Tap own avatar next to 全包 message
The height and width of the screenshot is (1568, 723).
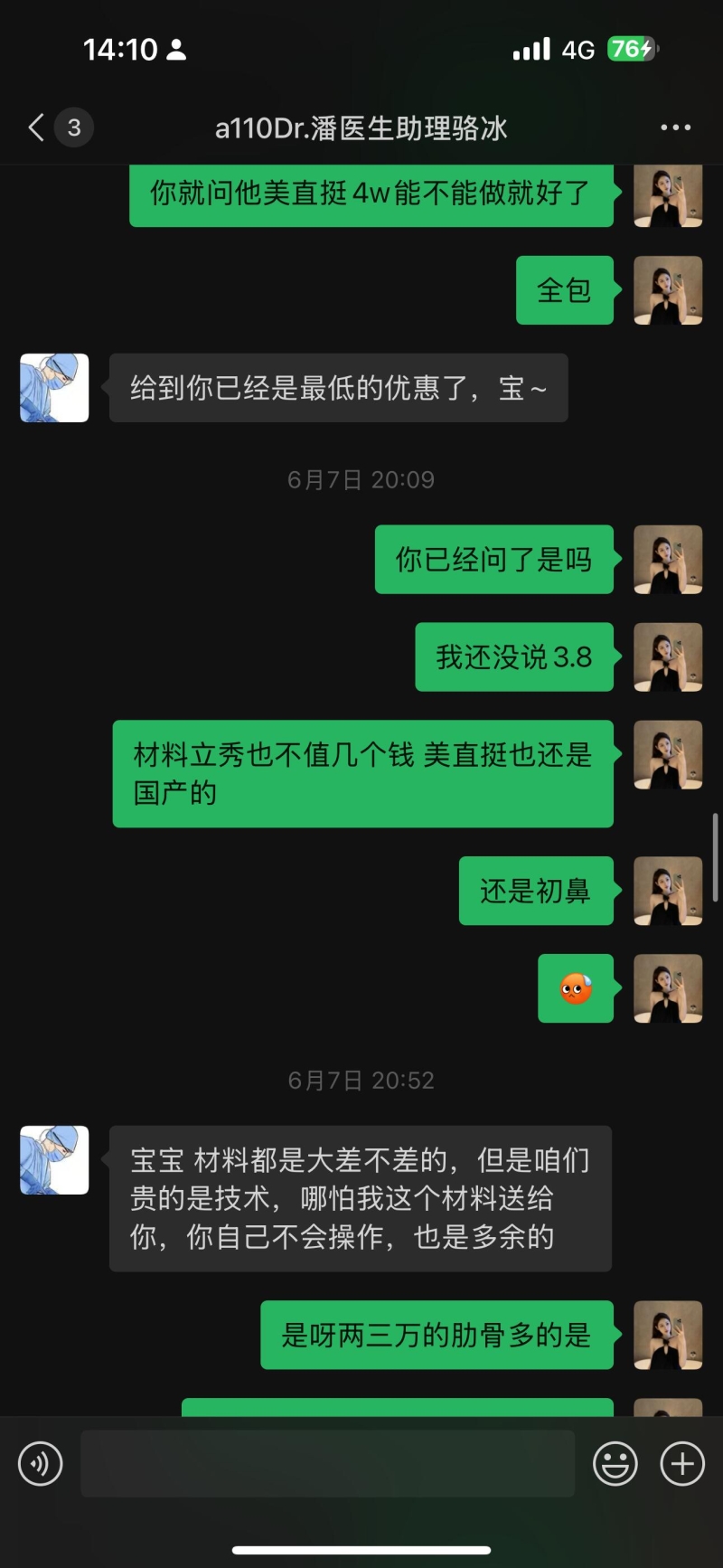(x=668, y=290)
